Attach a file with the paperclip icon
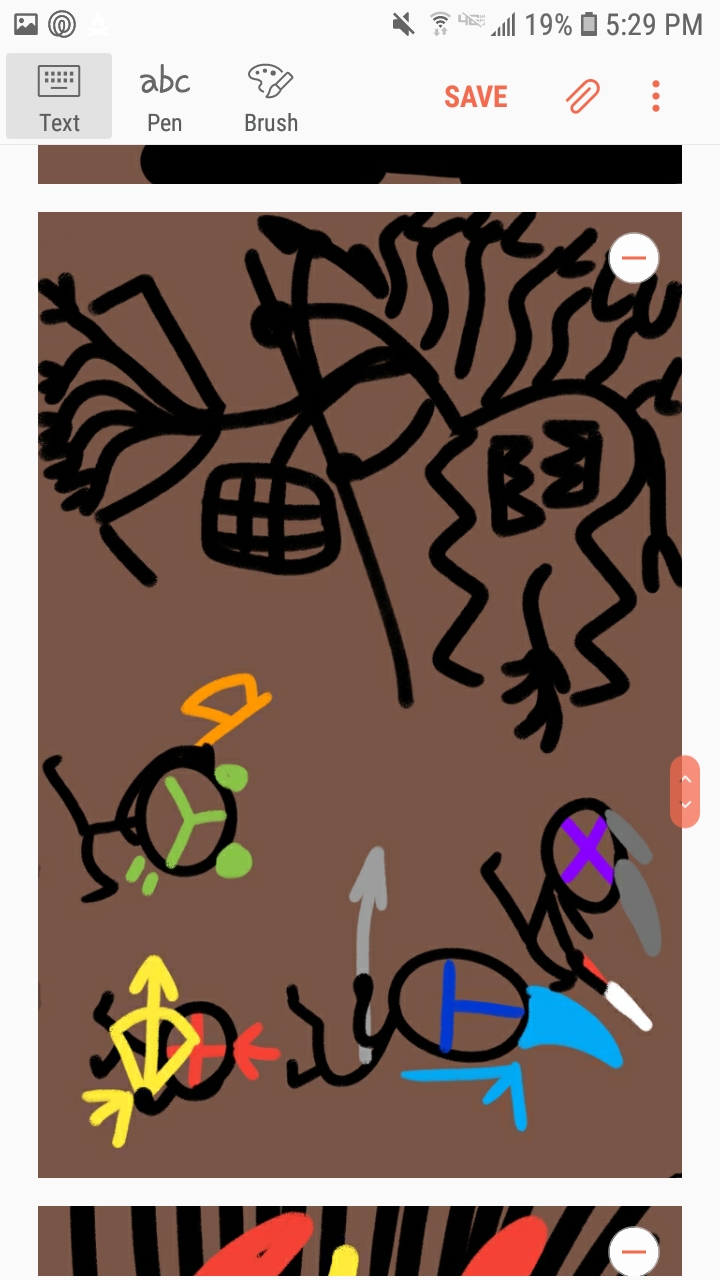The image size is (720, 1280). 583,97
